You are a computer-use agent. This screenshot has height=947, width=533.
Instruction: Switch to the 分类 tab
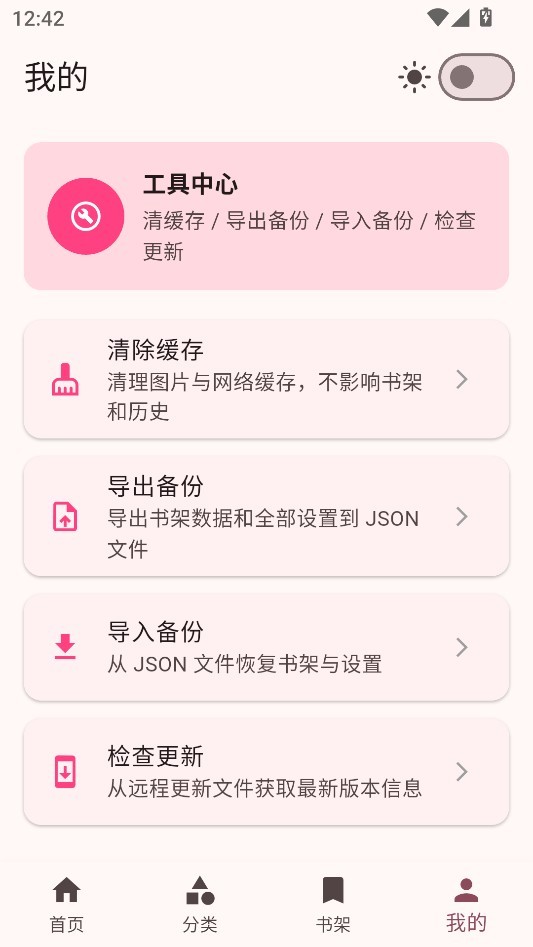pos(200,904)
